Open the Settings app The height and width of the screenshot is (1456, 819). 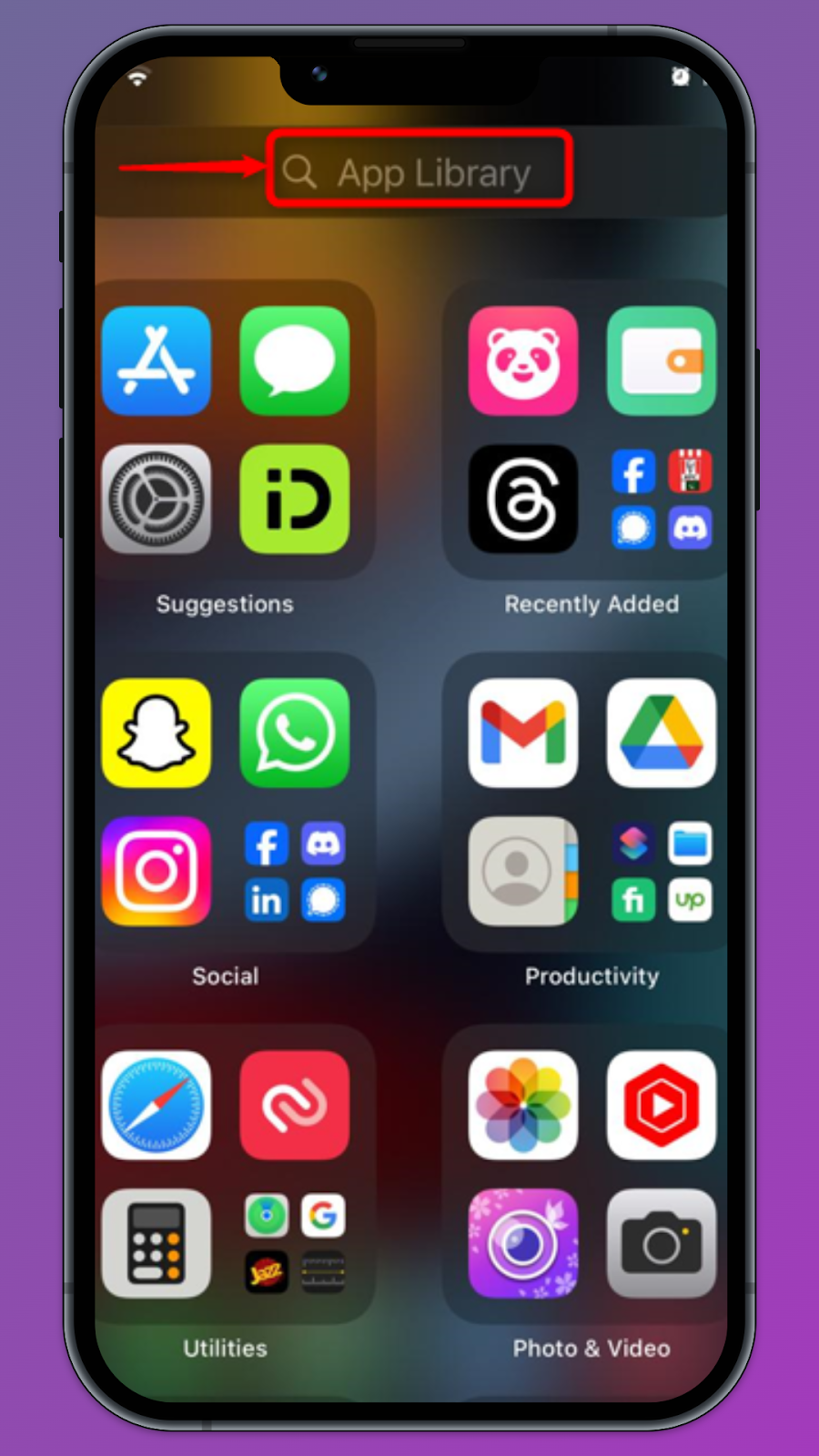(157, 499)
